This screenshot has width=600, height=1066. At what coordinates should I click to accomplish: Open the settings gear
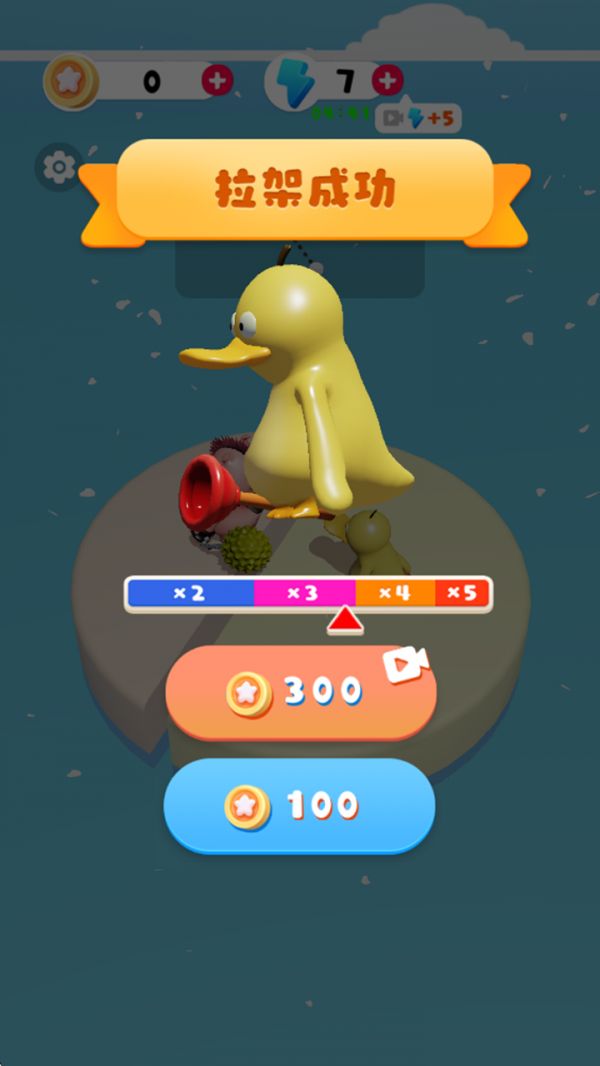click(58, 167)
